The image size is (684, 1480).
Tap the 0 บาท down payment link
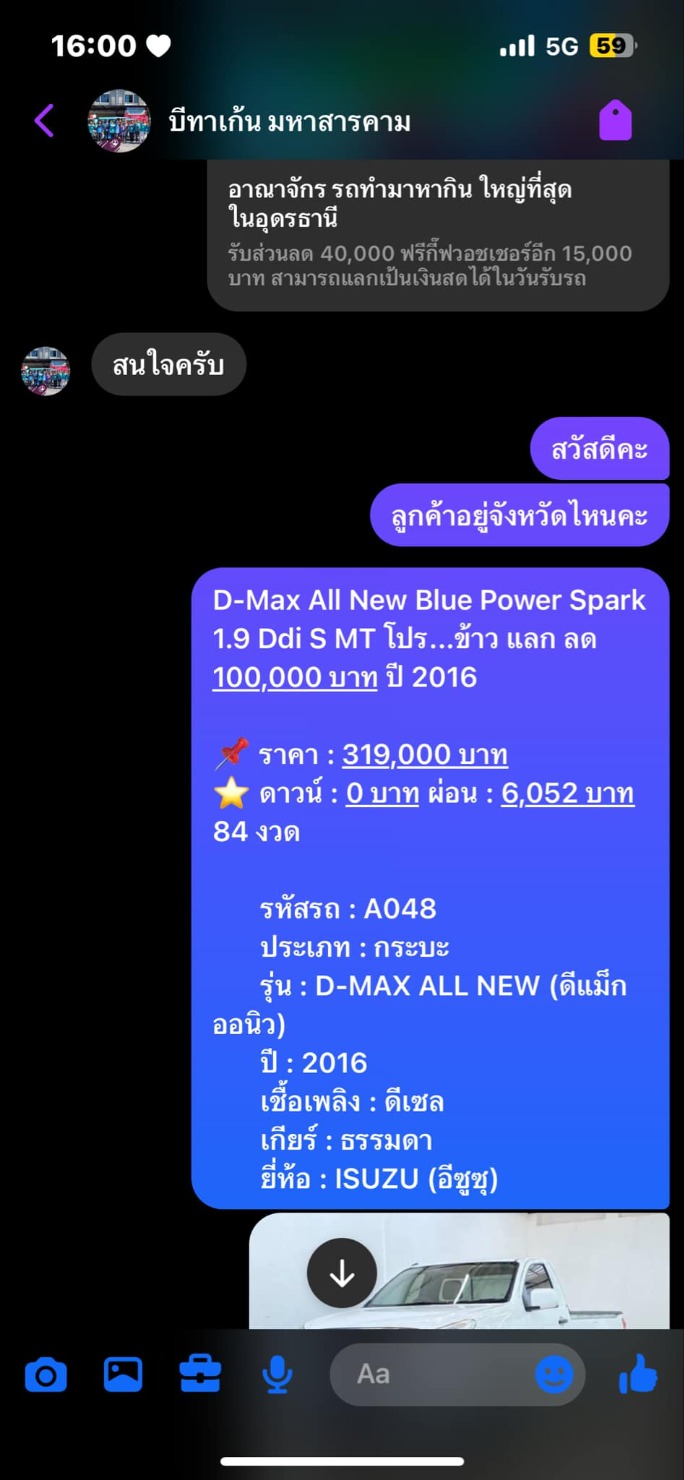[x=382, y=793]
